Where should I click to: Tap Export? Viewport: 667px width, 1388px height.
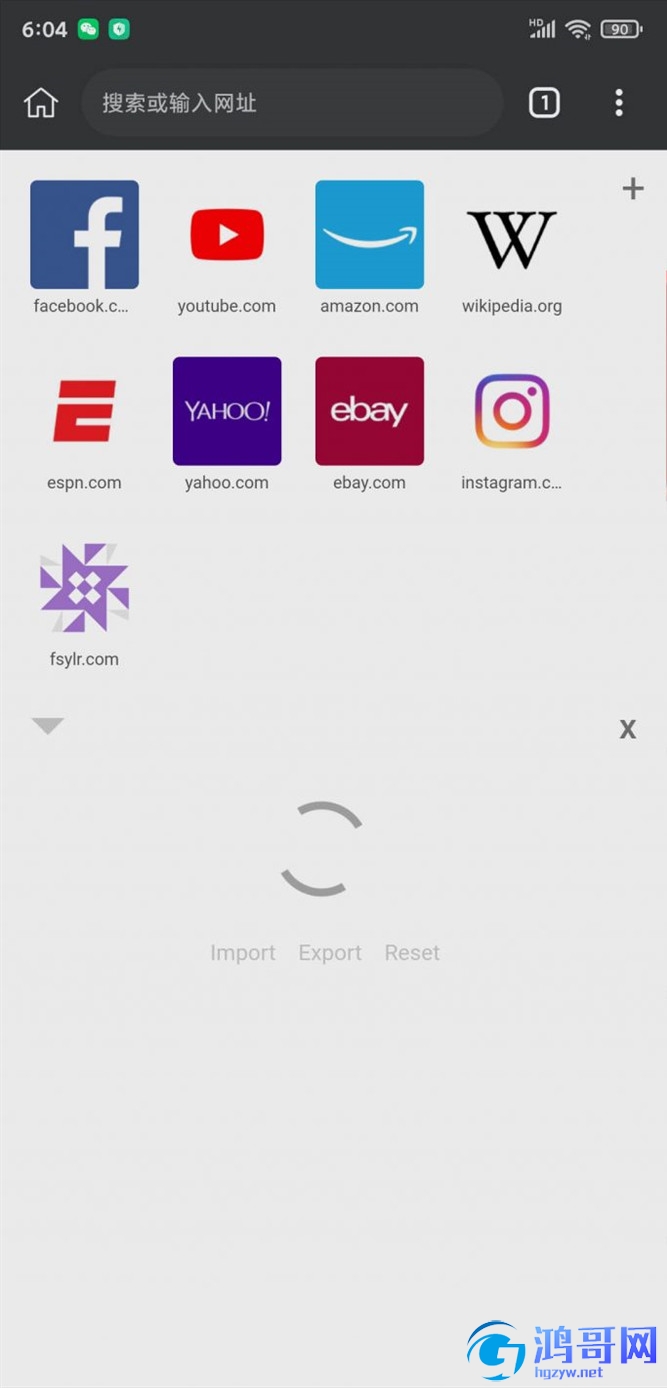coord(330,953)
